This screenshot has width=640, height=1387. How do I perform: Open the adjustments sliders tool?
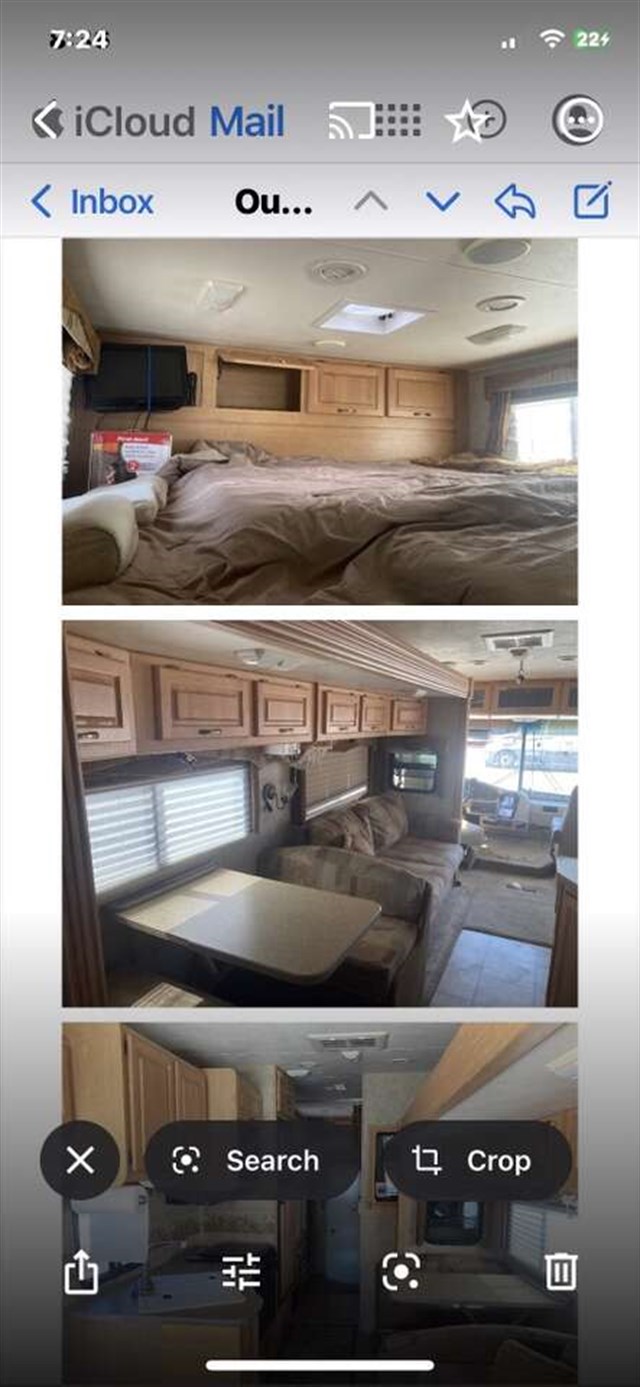point(241,1273)
